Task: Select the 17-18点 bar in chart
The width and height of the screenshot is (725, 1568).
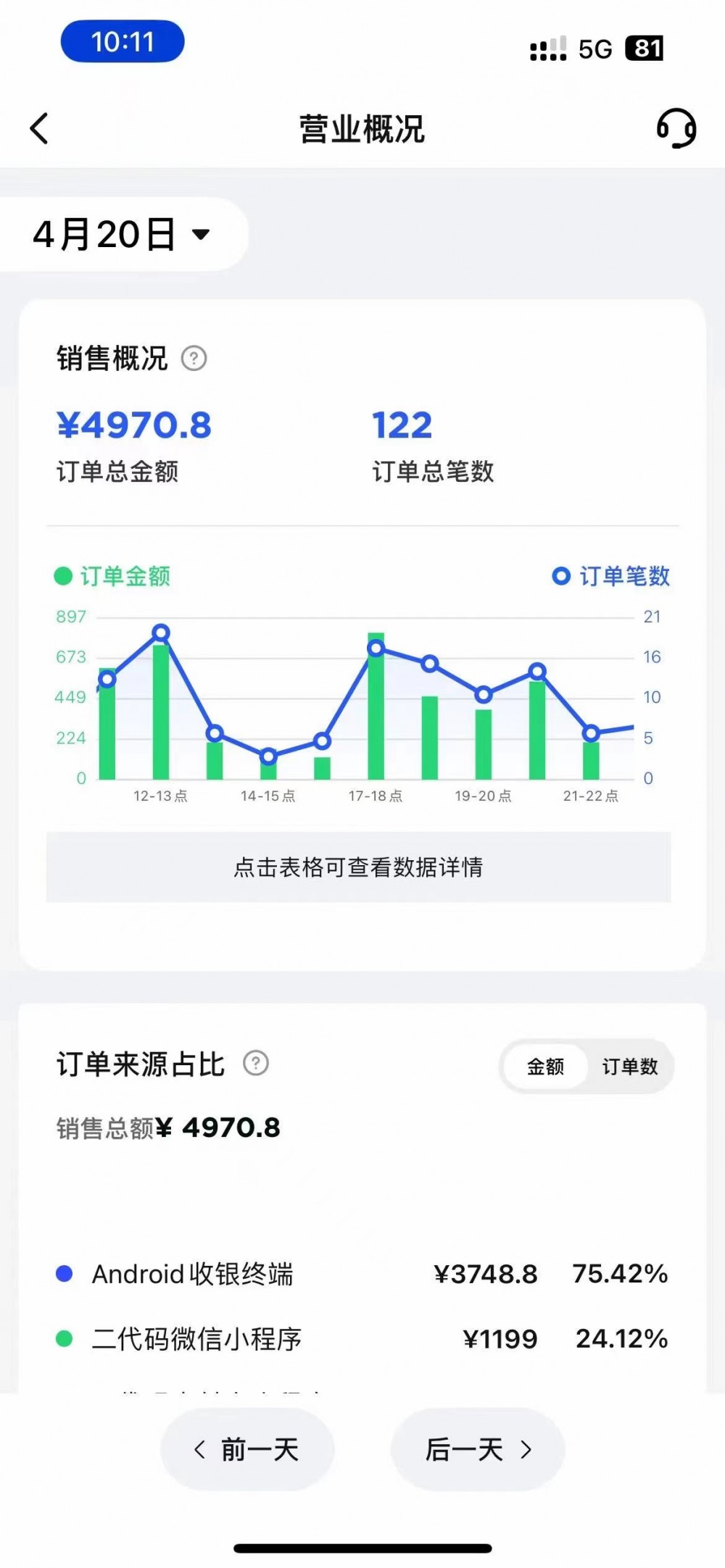Action: pos(376,706)
